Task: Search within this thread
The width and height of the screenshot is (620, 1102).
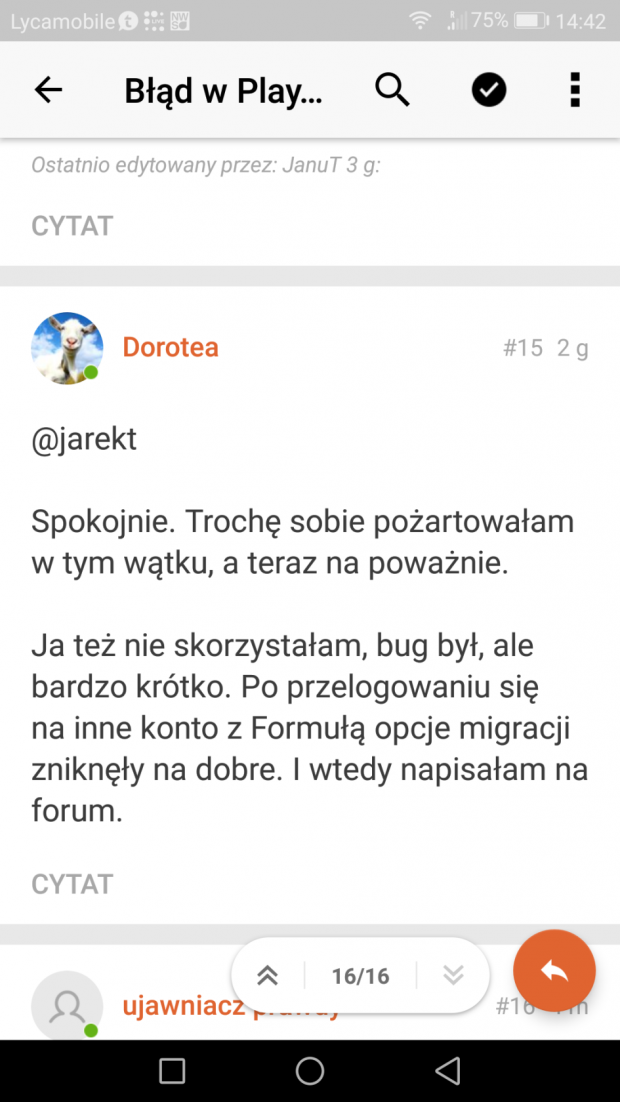Action: (x=392, y=90)
